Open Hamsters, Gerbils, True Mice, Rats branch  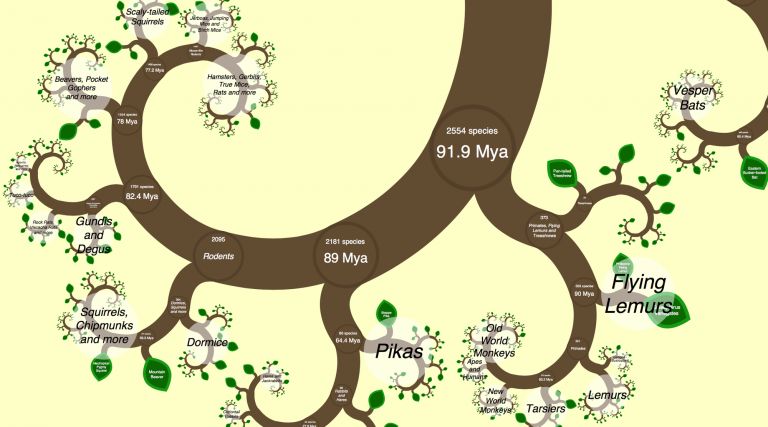tap(232, 83)
